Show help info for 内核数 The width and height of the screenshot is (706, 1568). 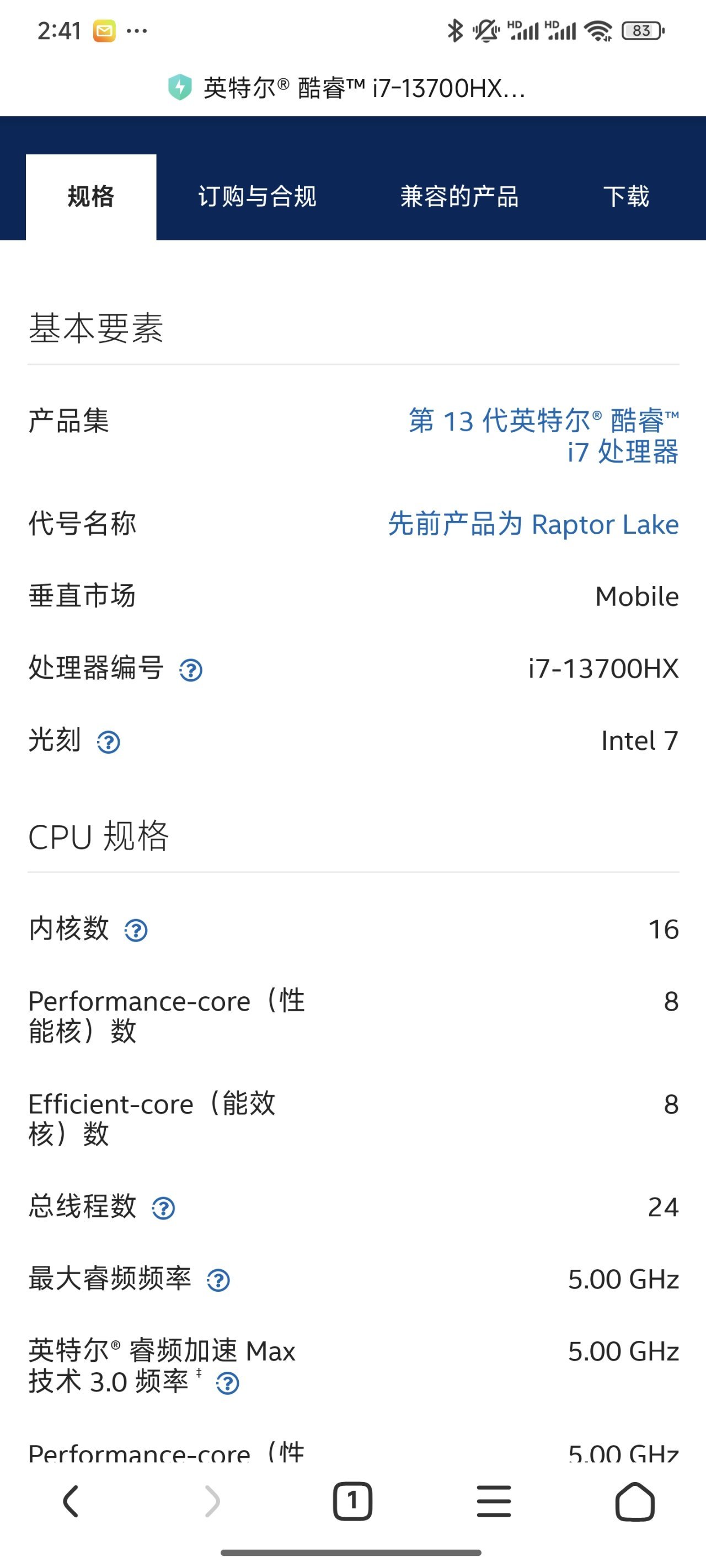tap(136, 931)
